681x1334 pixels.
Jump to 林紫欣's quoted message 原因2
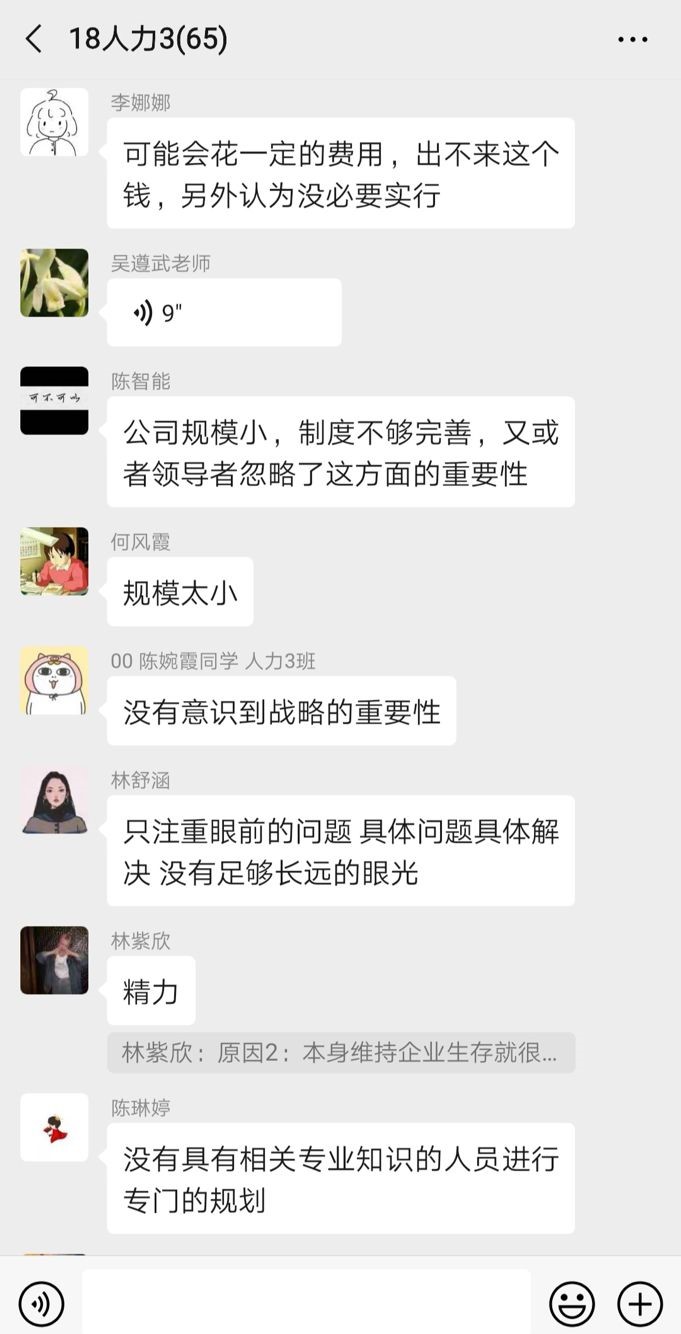340,1053
